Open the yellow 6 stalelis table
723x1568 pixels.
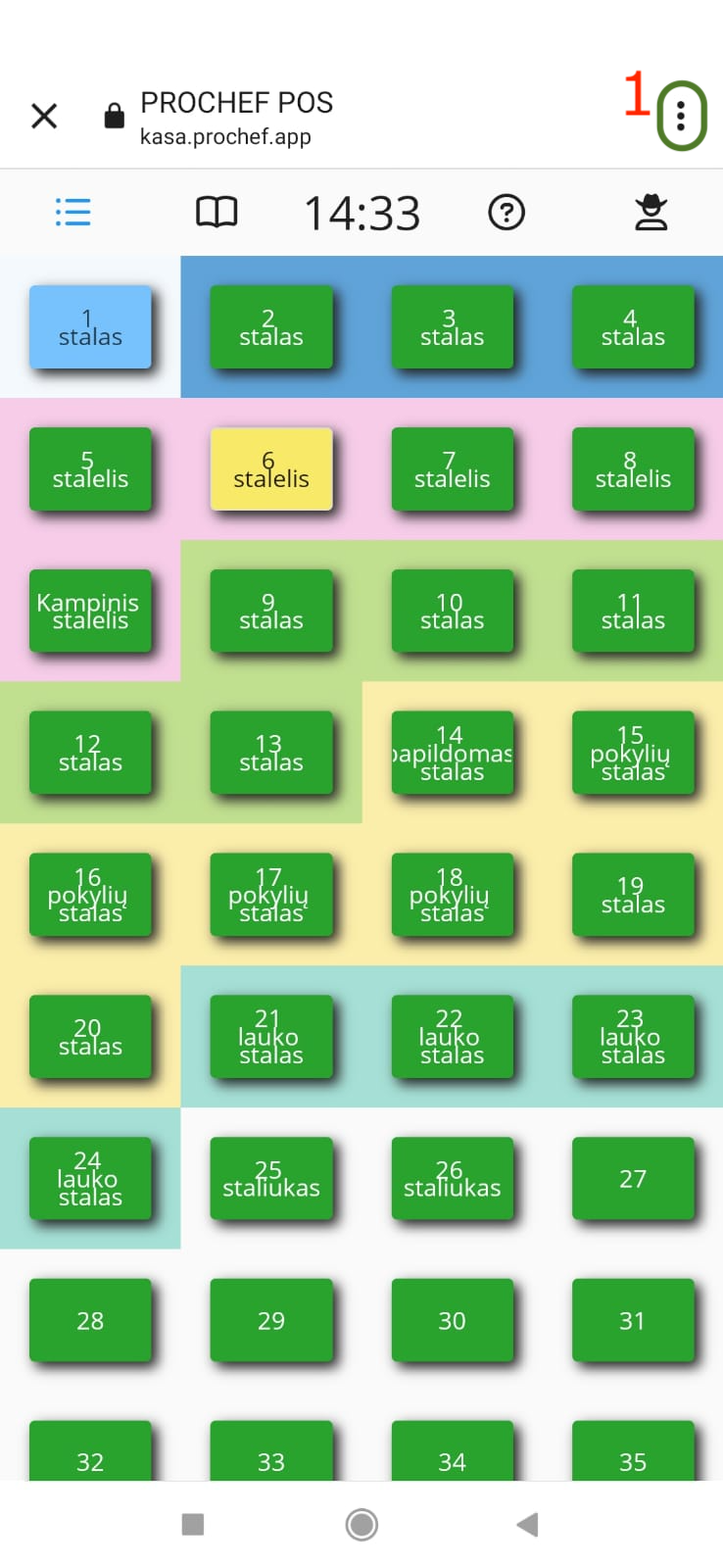click(x=271, y=469)
